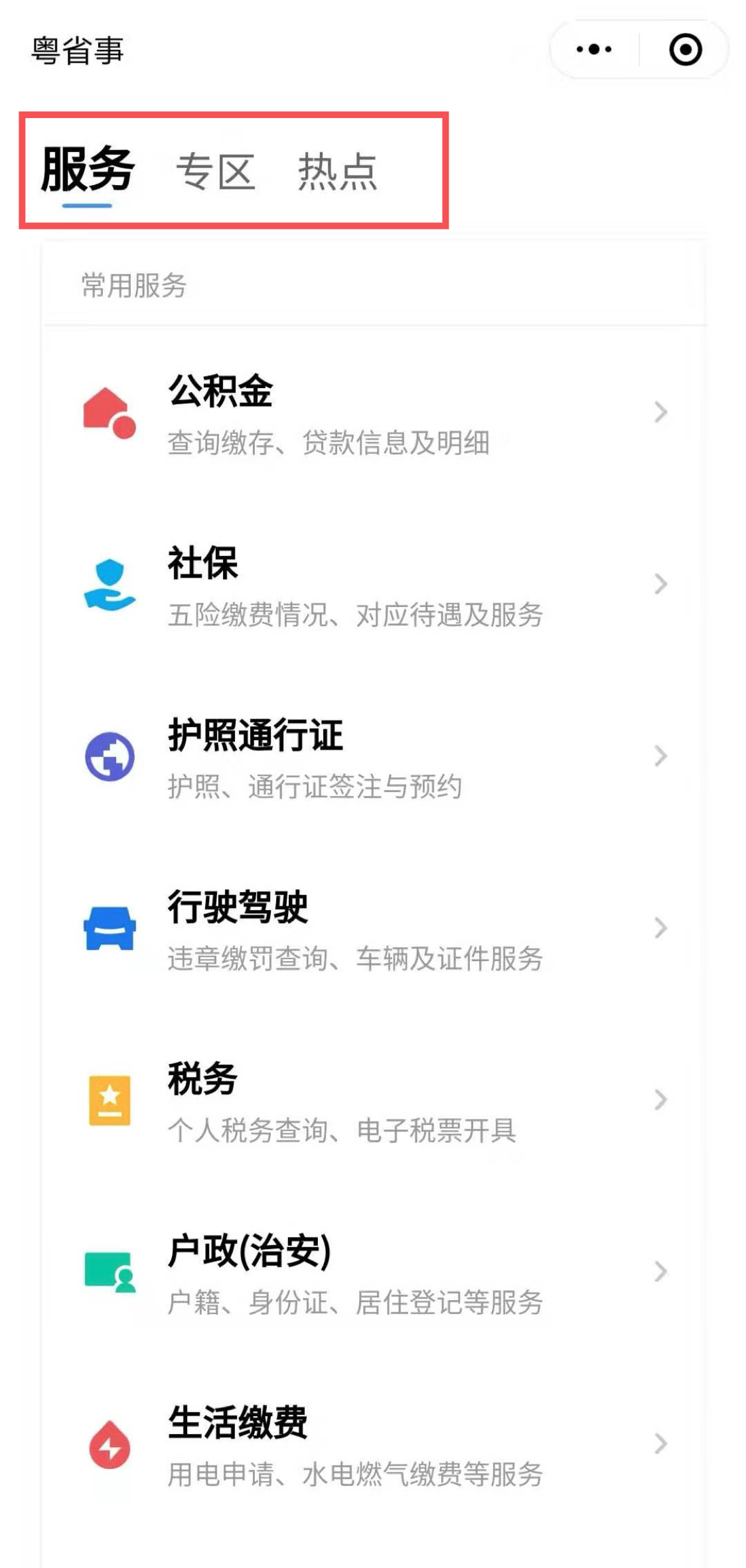
Task: Switch to the 热点 tab
Action: (x=337, y=172)
